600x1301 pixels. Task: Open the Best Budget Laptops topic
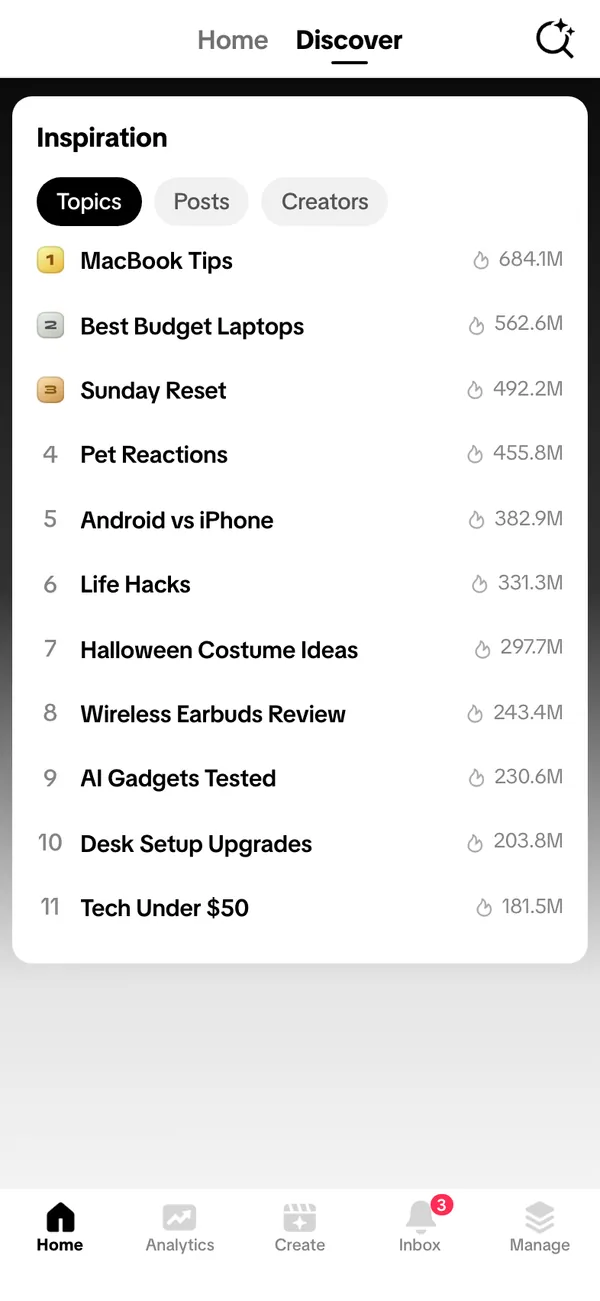[x=300, y=326]
